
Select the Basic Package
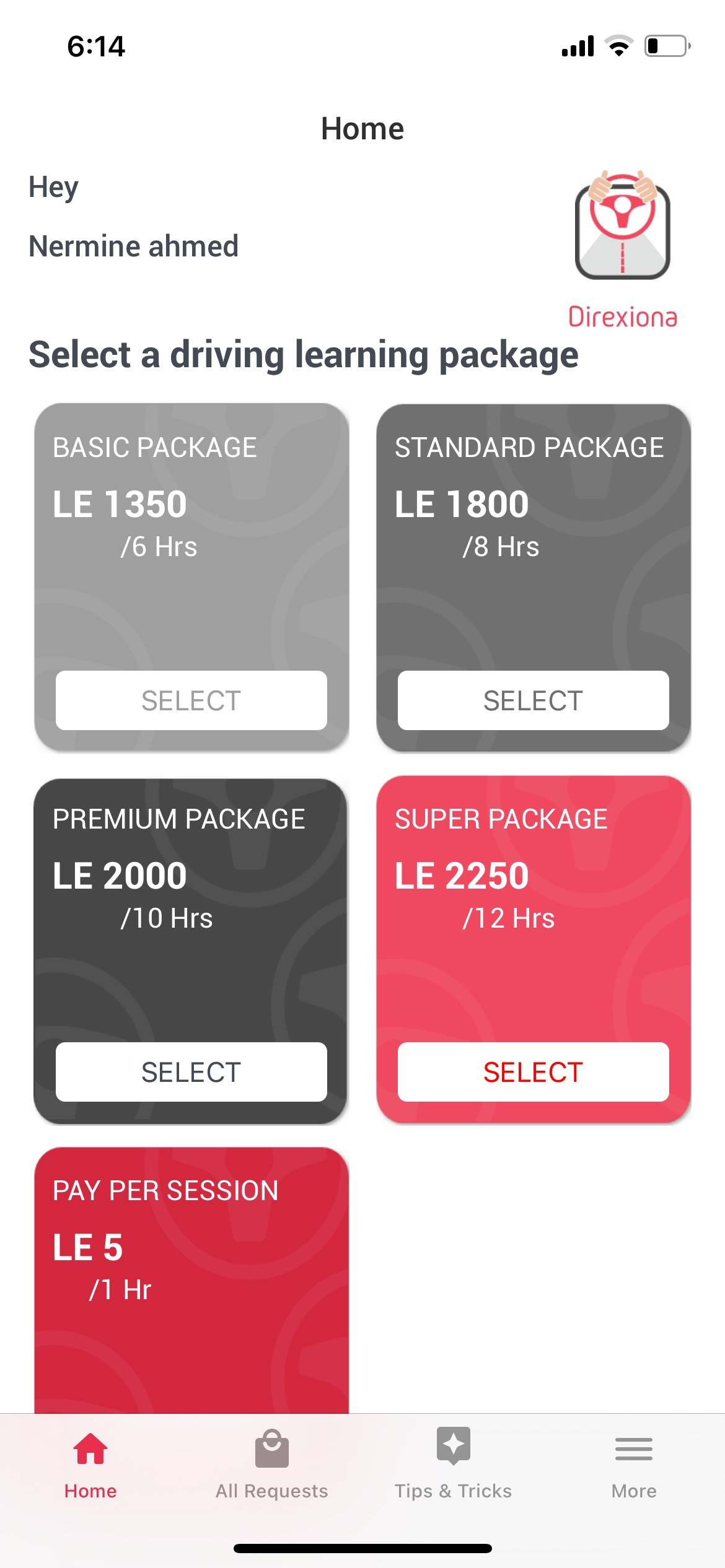[191, 700]
